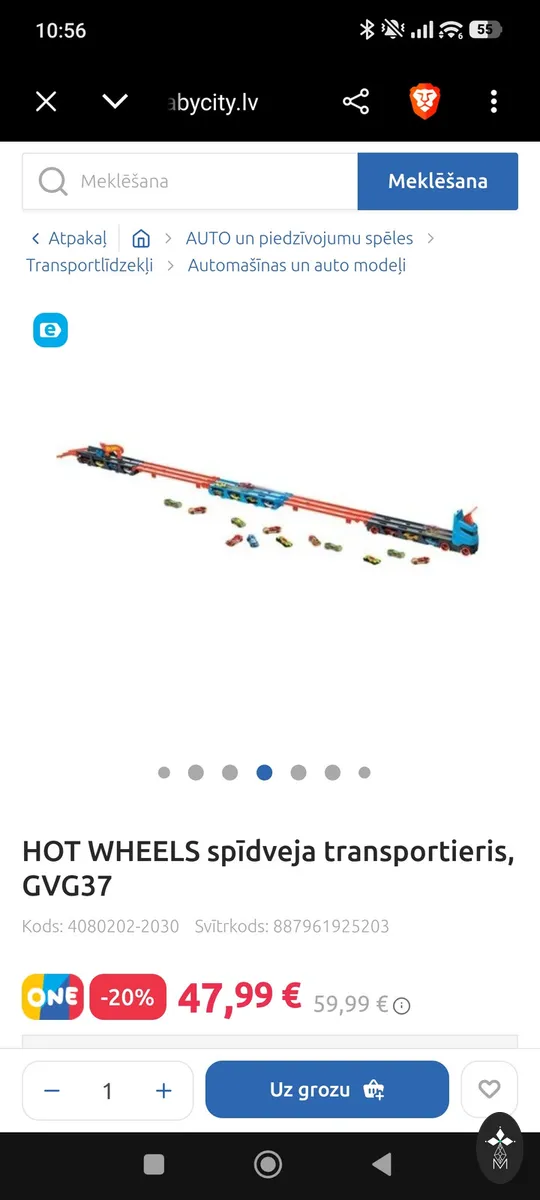Tap the system home button
The image size is (540, 1200).
tap(267, 1163)
